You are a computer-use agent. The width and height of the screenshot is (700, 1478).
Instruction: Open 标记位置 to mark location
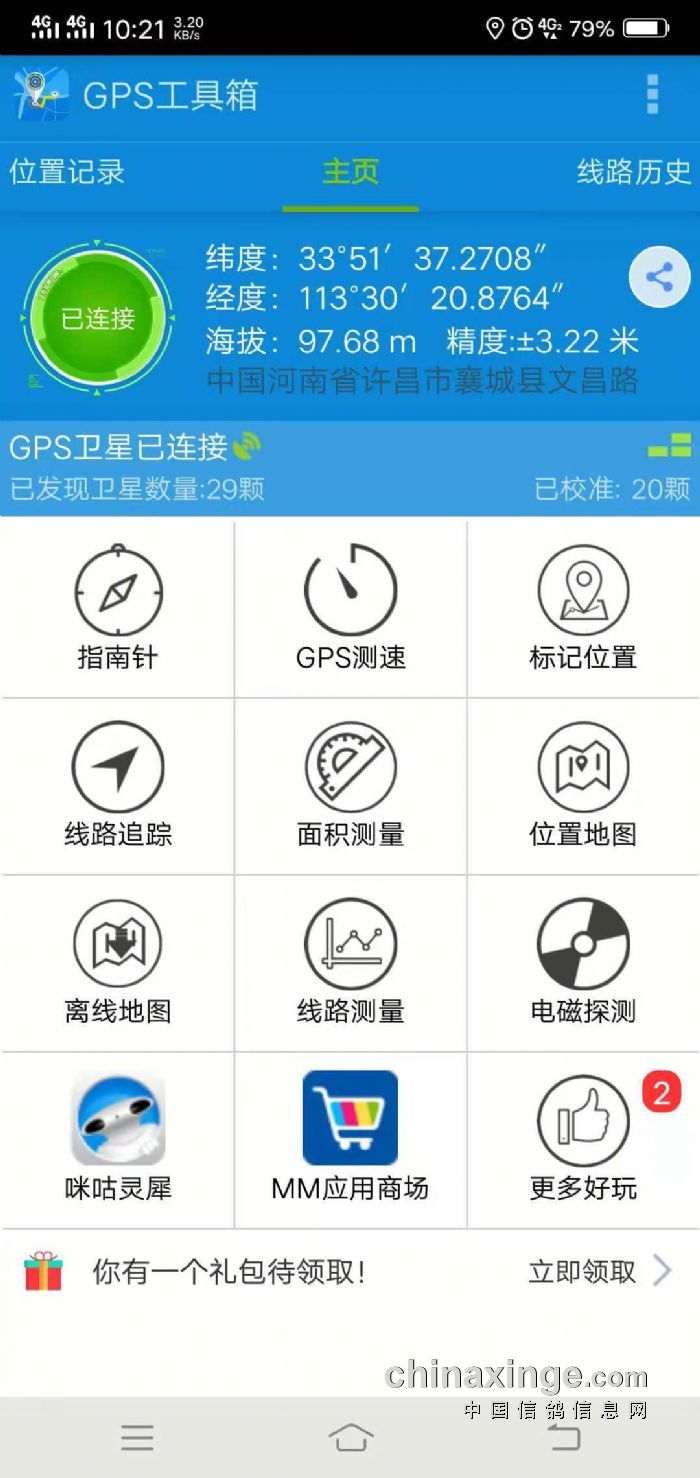(583, 608)
